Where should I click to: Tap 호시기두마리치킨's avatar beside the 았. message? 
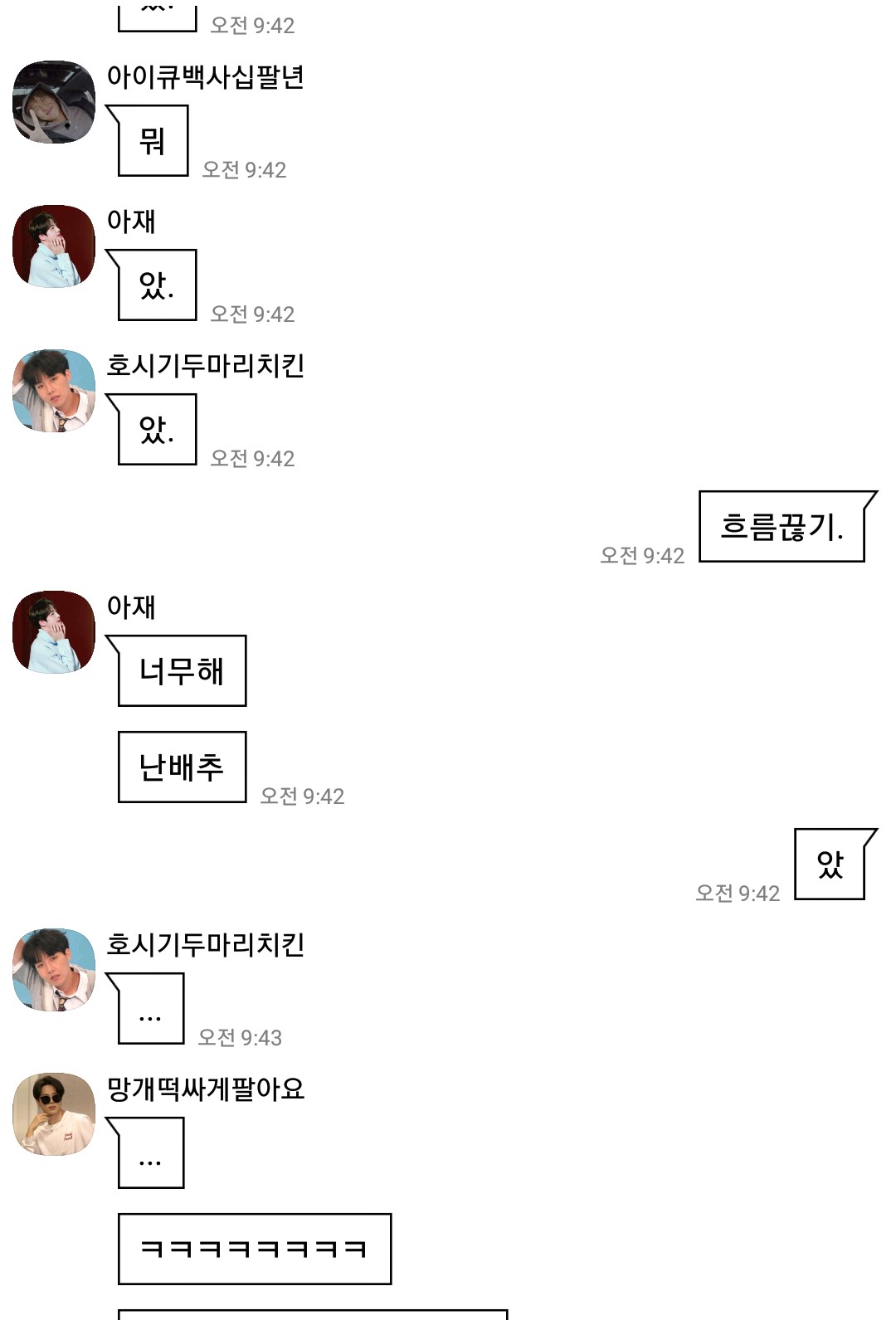point(54,391)
